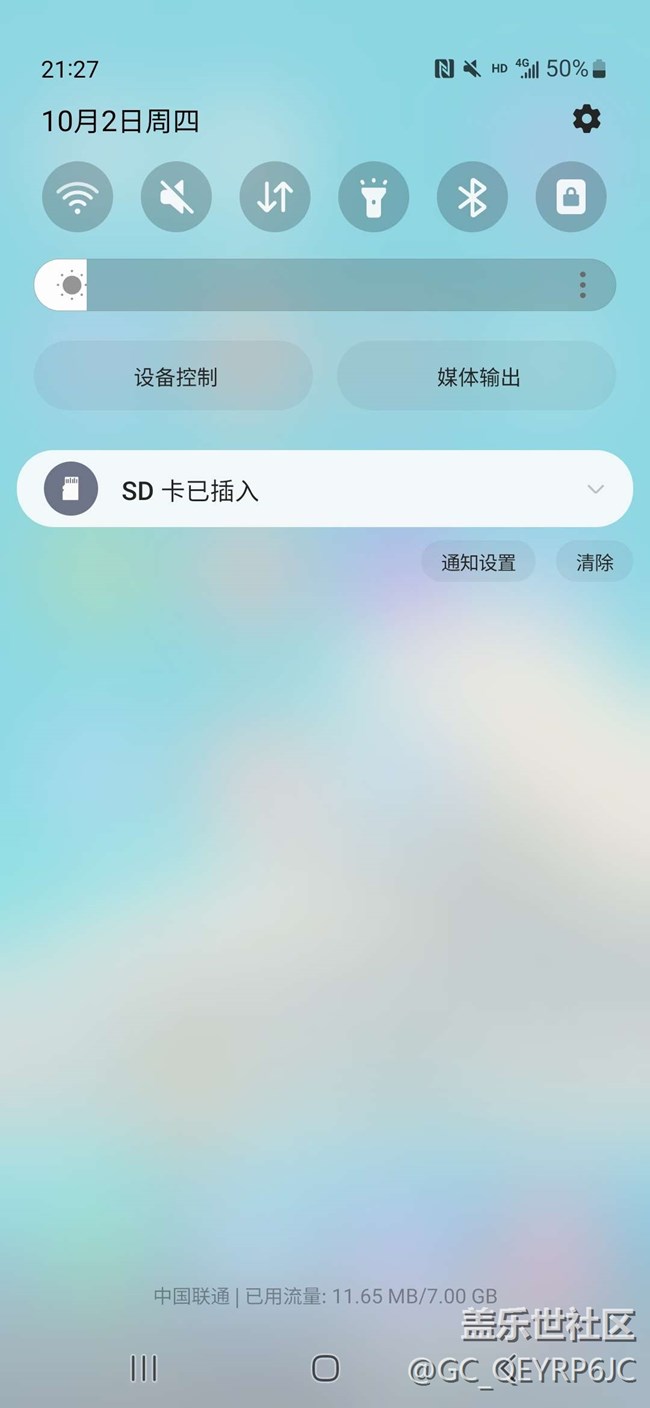Open brightness options three-dot menu
650x1408 pixels.
click(582, 285)
